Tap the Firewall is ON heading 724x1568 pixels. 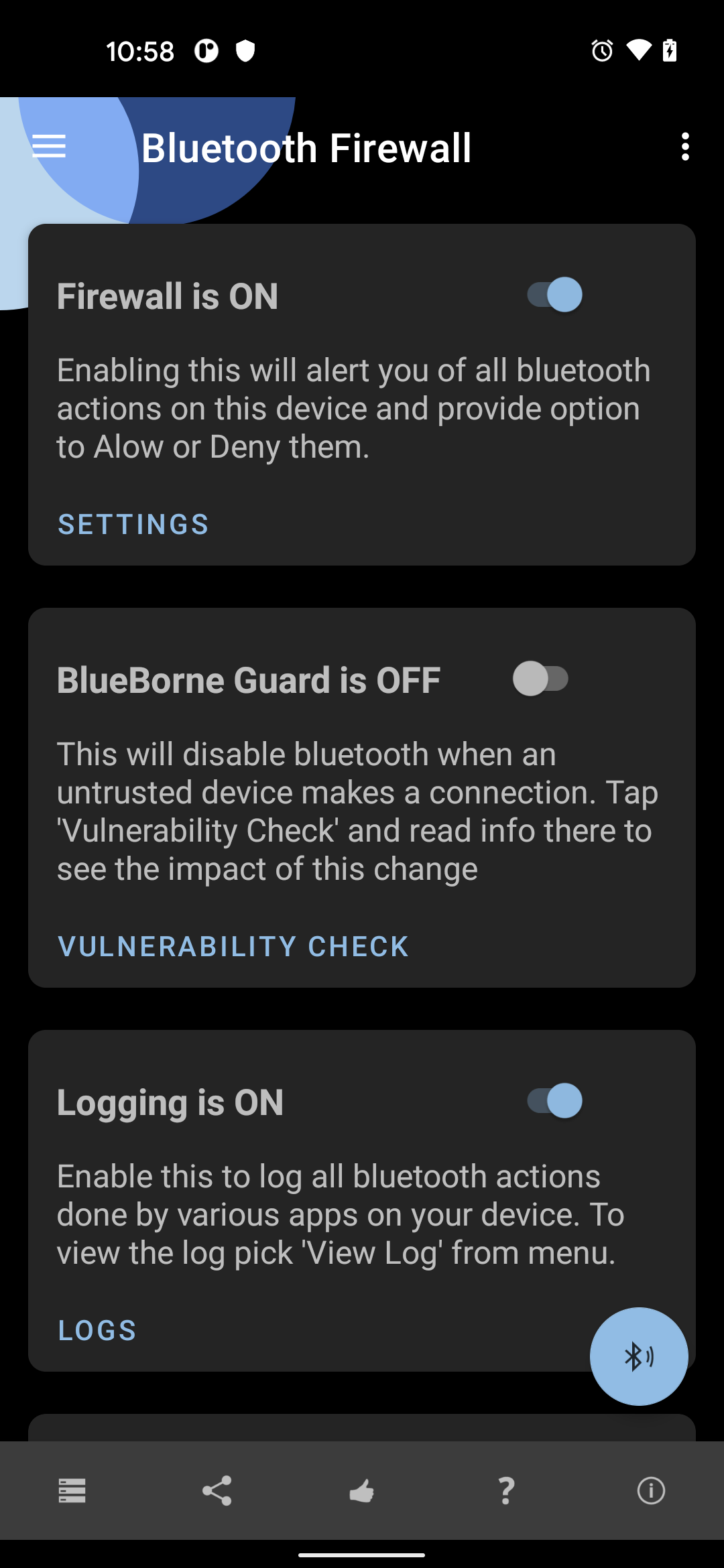click(168, 296)
